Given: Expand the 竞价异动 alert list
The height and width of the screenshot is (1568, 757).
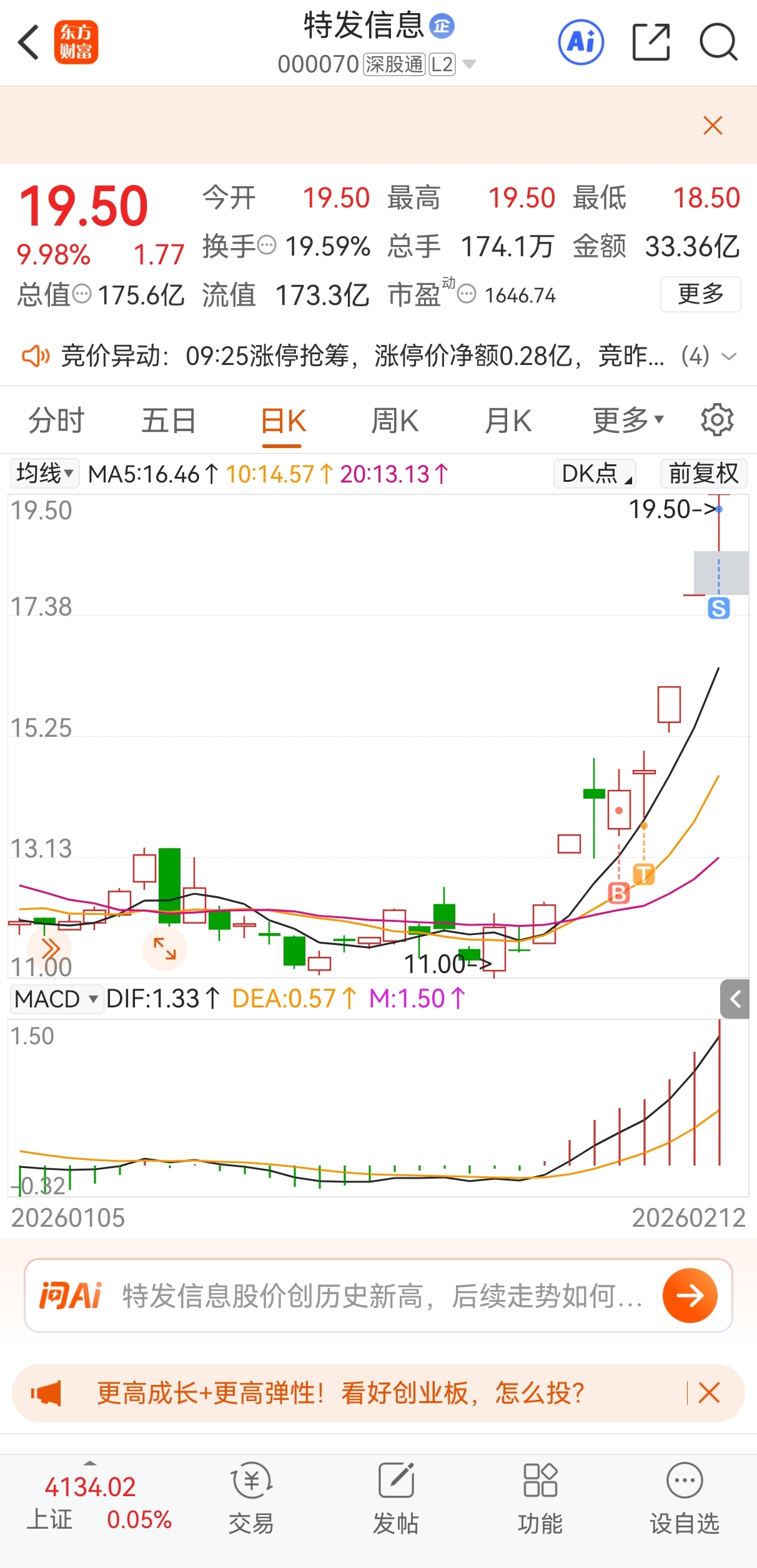Looking at the screenshot, I should pos(728,356).
